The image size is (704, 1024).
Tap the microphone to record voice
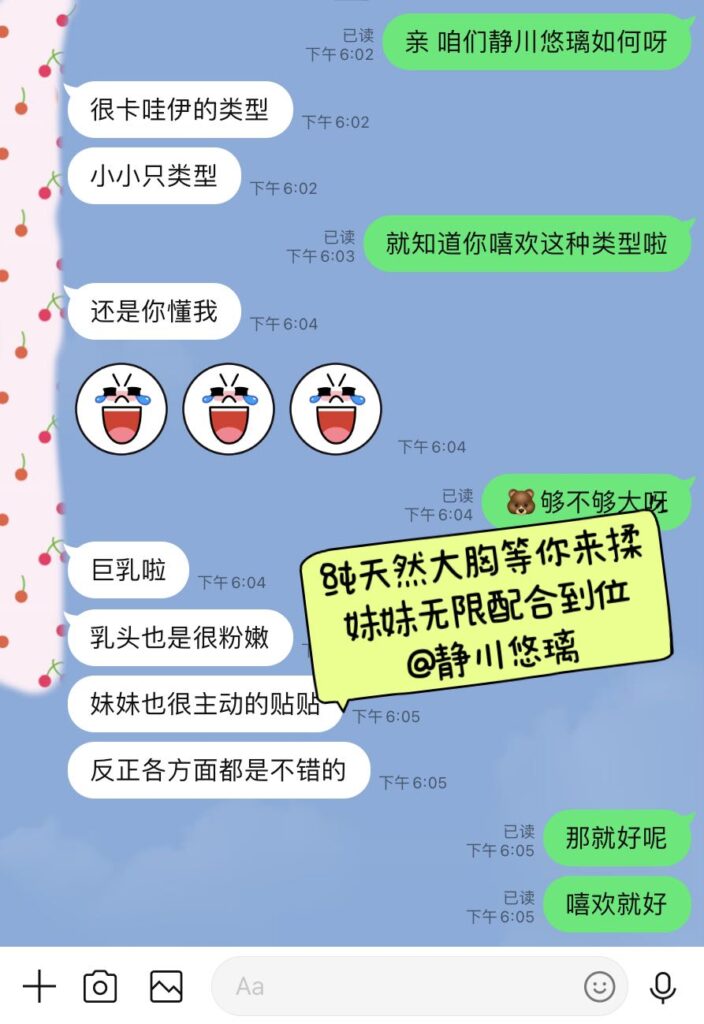[662, 987]
